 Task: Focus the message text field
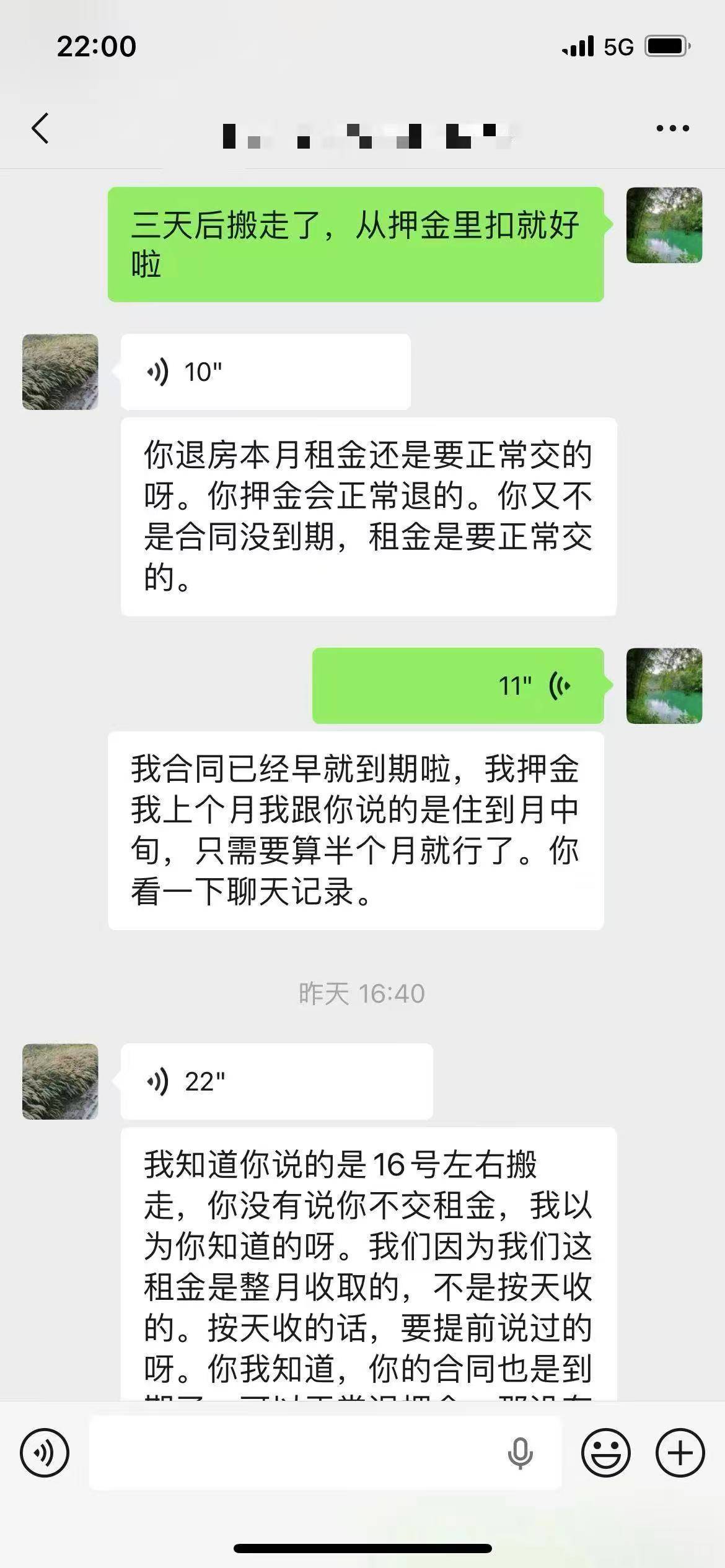(x=297, y=1453)
